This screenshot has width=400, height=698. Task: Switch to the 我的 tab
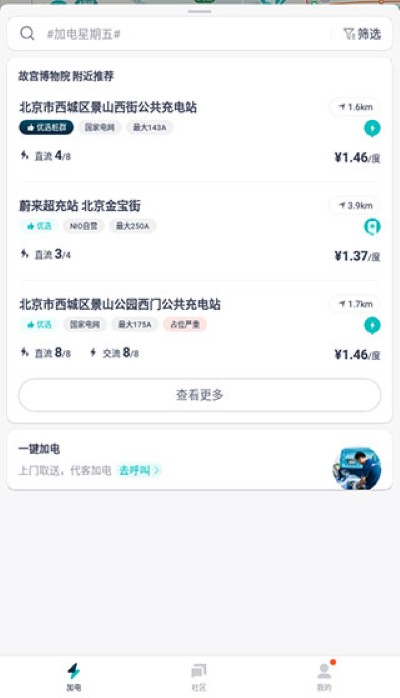point(324,677)
